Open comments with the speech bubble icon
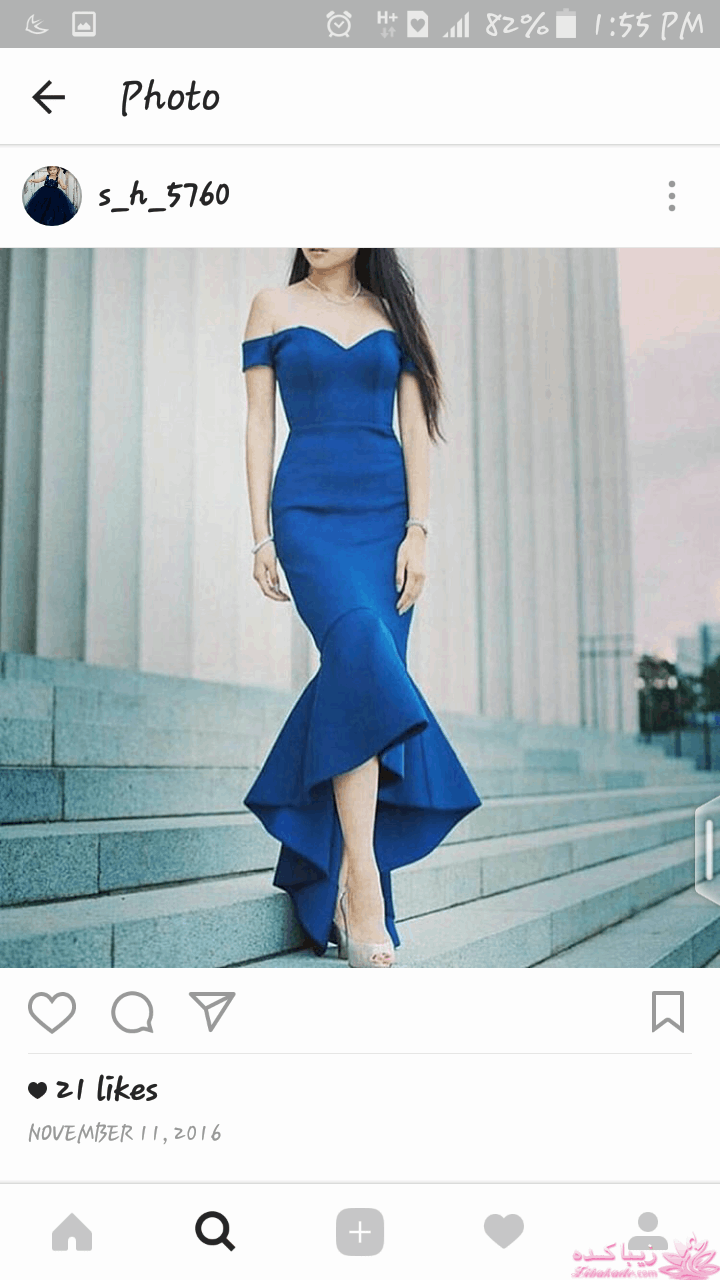720x1280 pixels. point(132,1012)
